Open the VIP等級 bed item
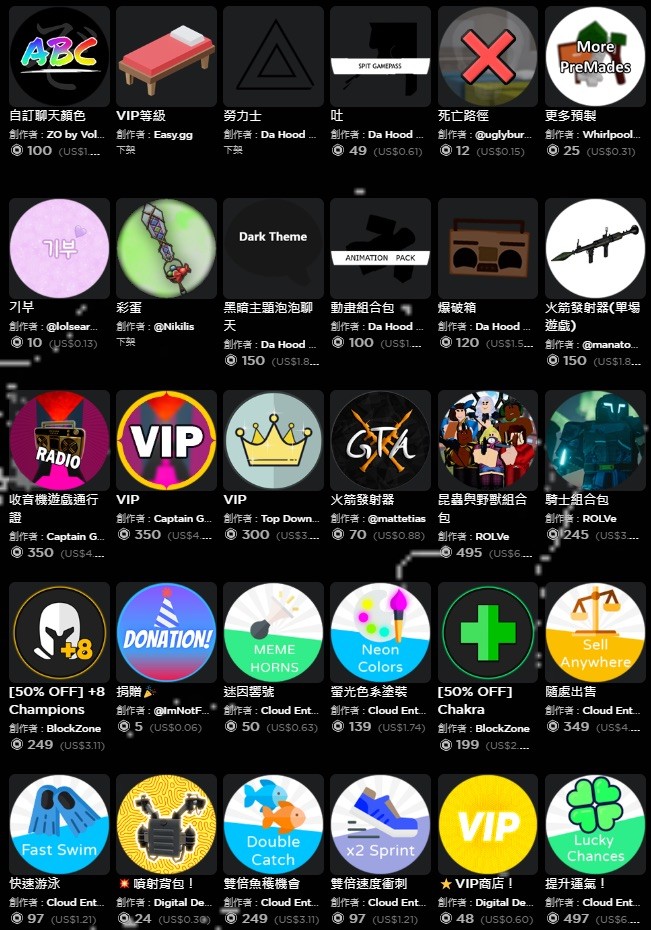The height and width of the screenshot is (930, 651). click(x=166, y=56)
